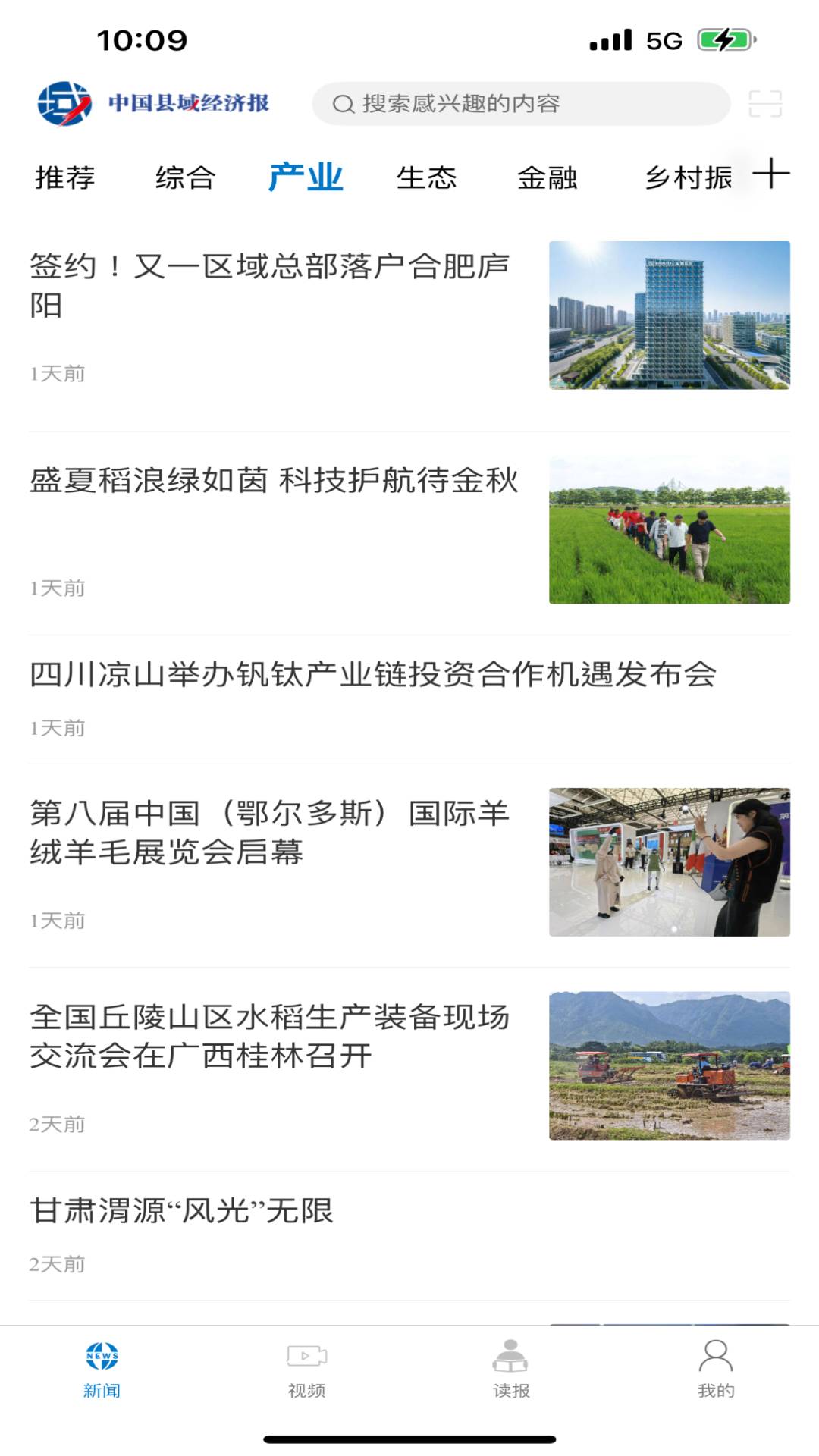Switch to the 推荐 tab

(x=63, y=177)
